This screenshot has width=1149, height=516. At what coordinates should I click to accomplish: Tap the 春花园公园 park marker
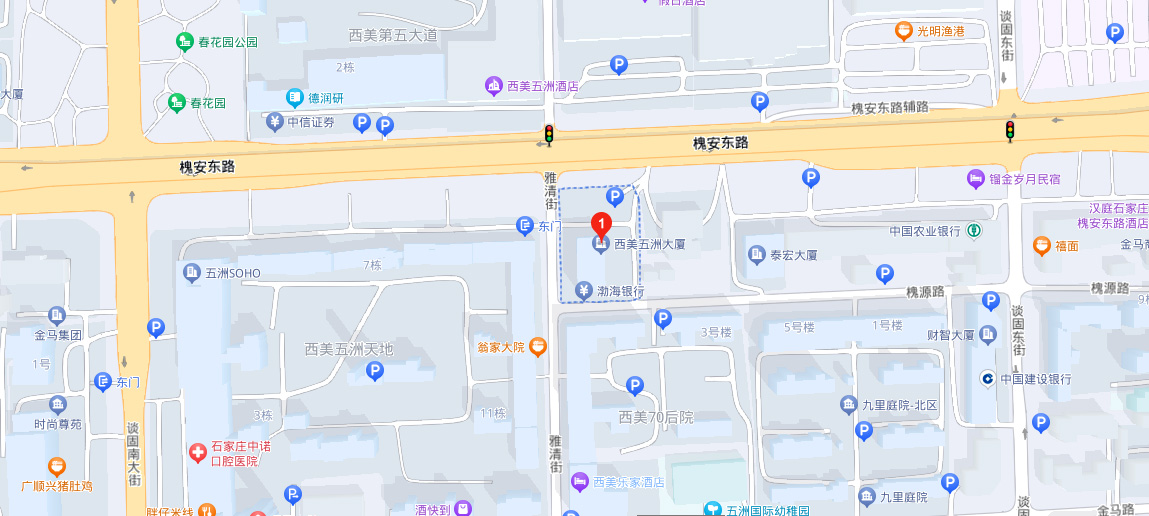(184, 42)
